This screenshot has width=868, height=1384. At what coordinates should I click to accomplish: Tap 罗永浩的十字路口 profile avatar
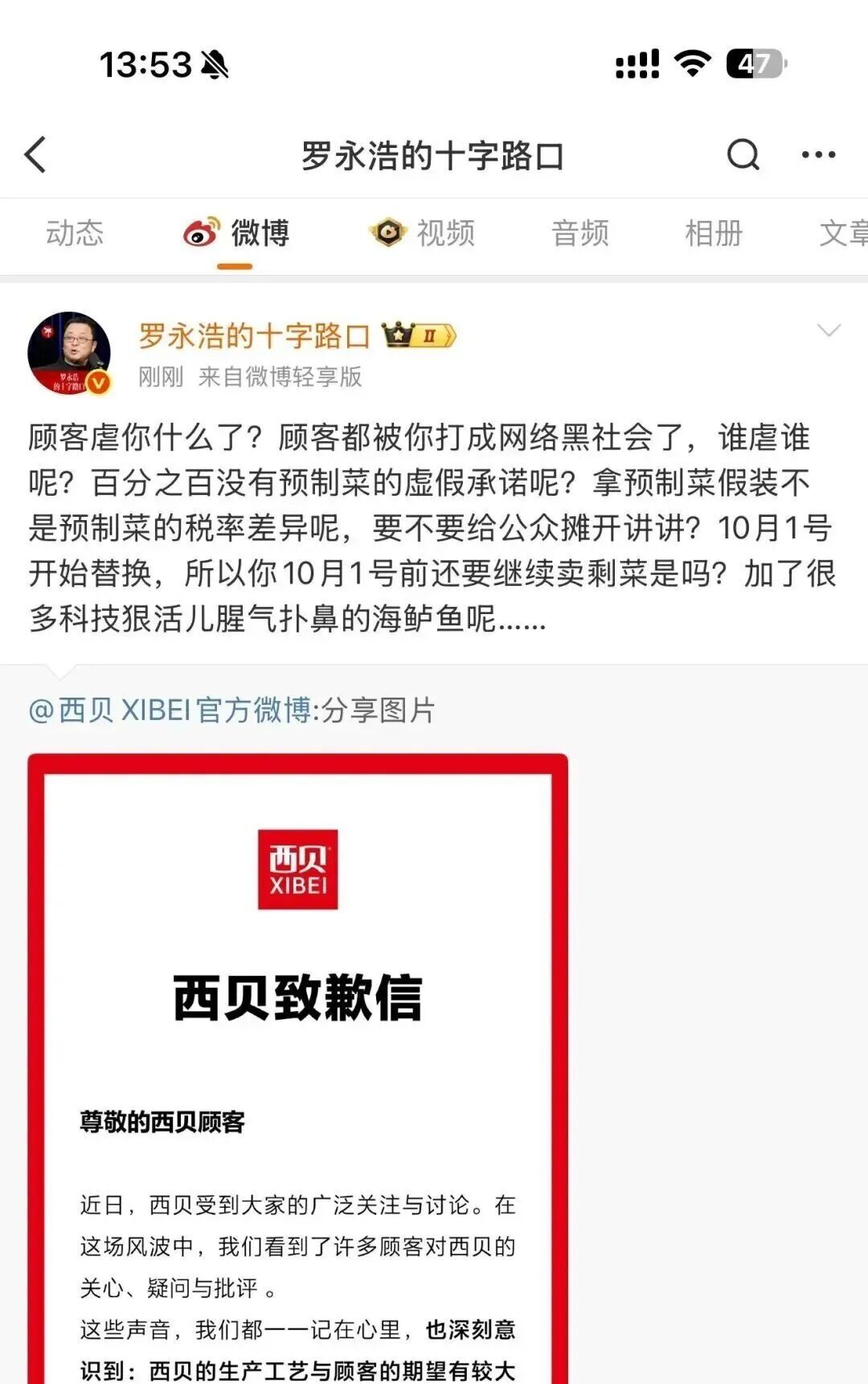click(69, 353)
